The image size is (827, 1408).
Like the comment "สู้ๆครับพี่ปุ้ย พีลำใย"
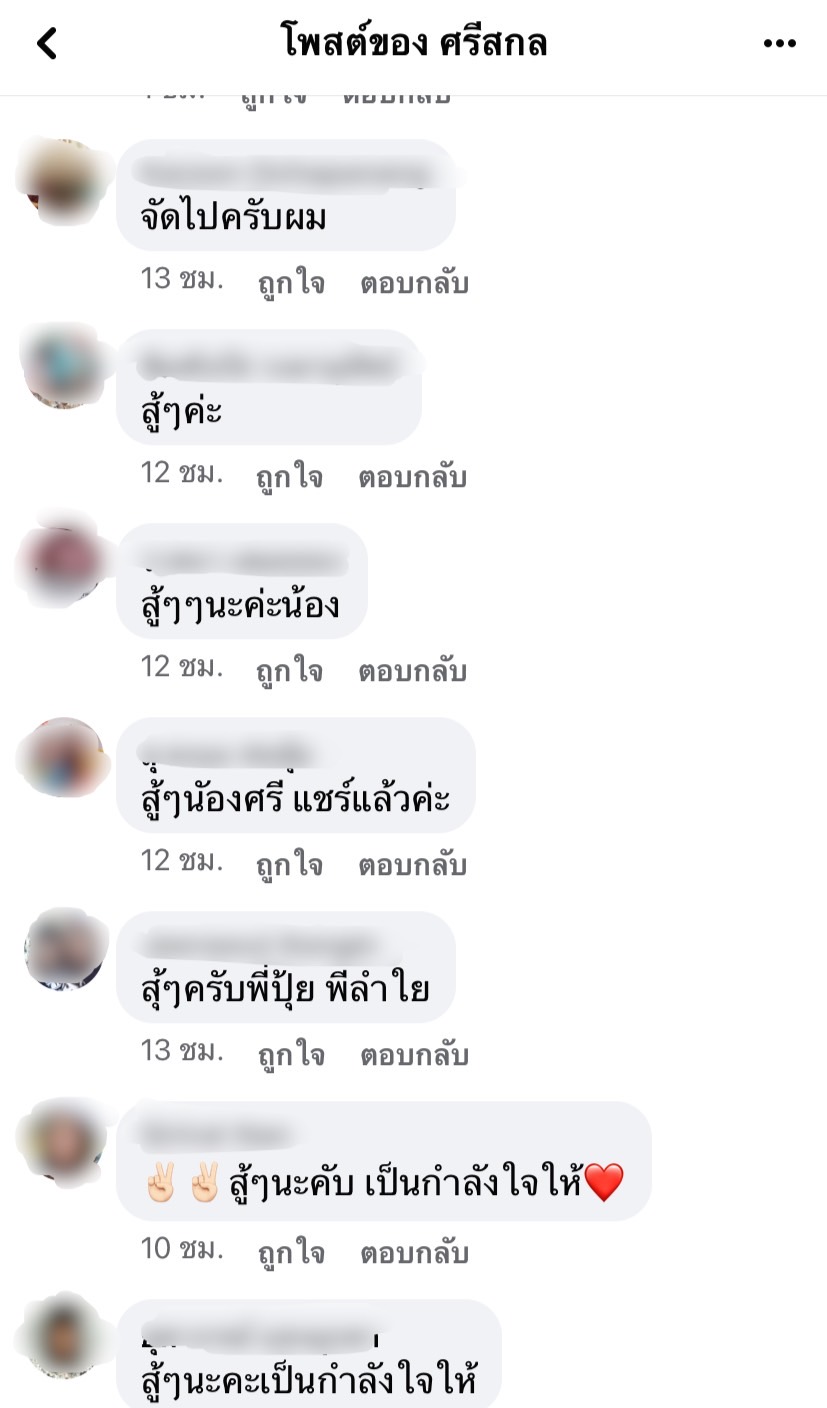pos(291,1056)
